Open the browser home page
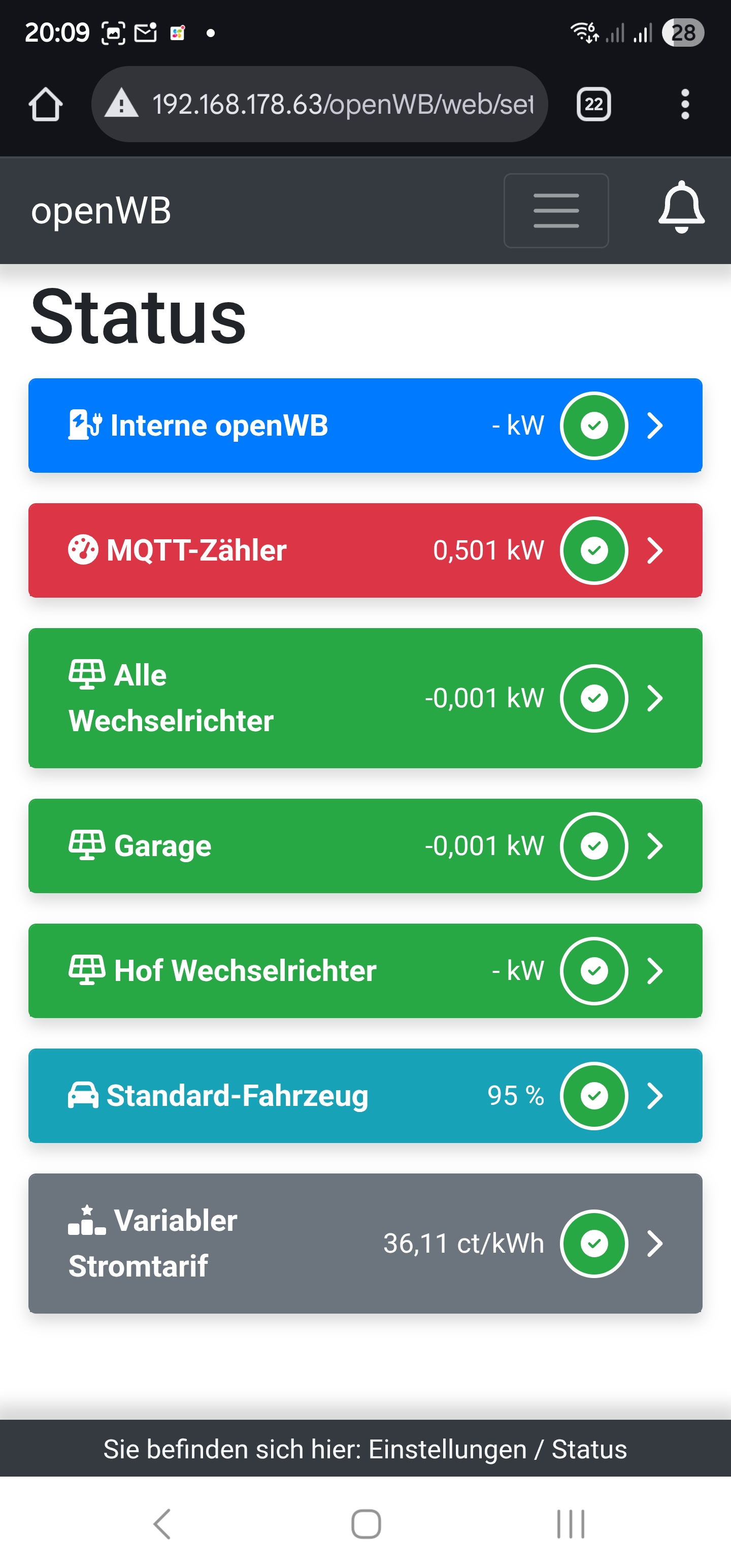 click(x=46, y=104)
